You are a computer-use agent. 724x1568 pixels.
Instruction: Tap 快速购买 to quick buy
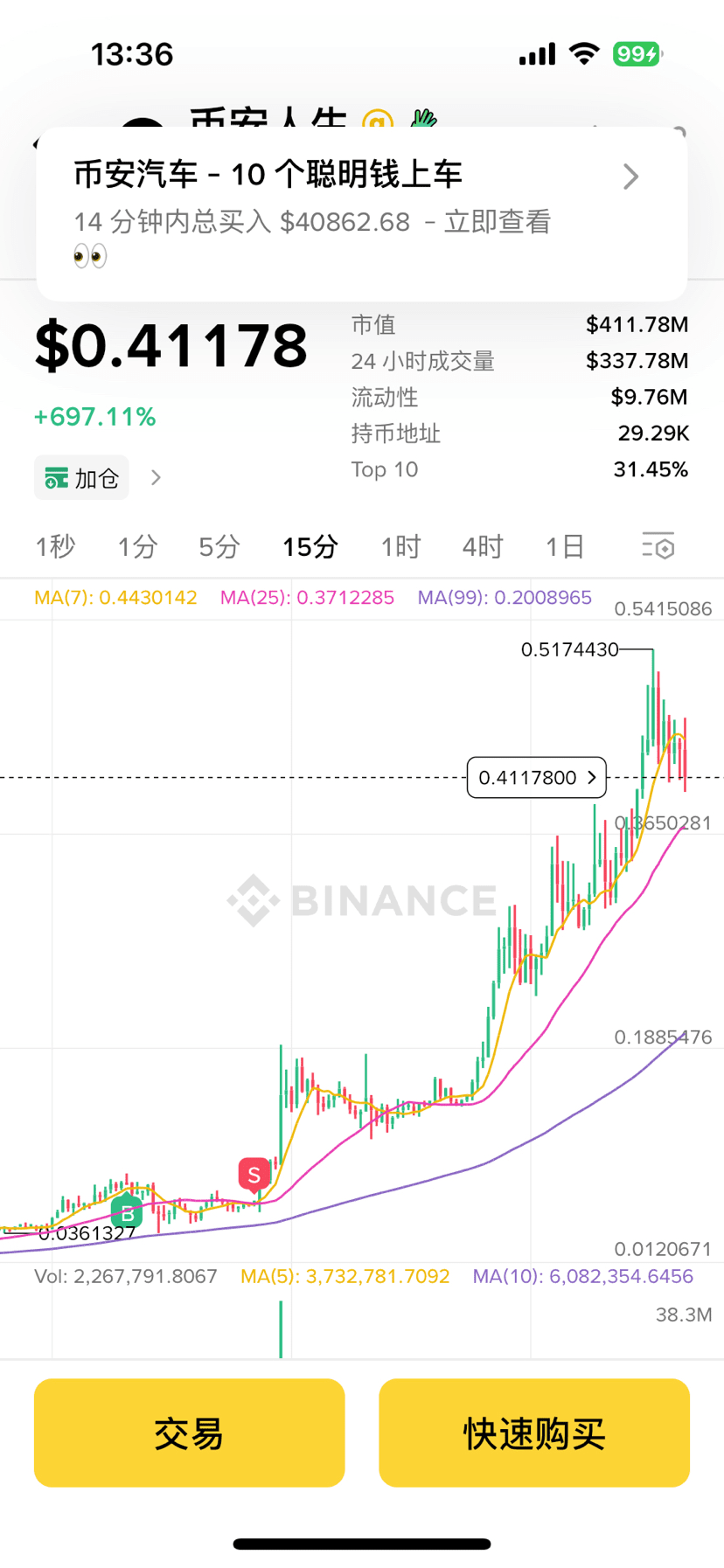[x=533, y=1433]
